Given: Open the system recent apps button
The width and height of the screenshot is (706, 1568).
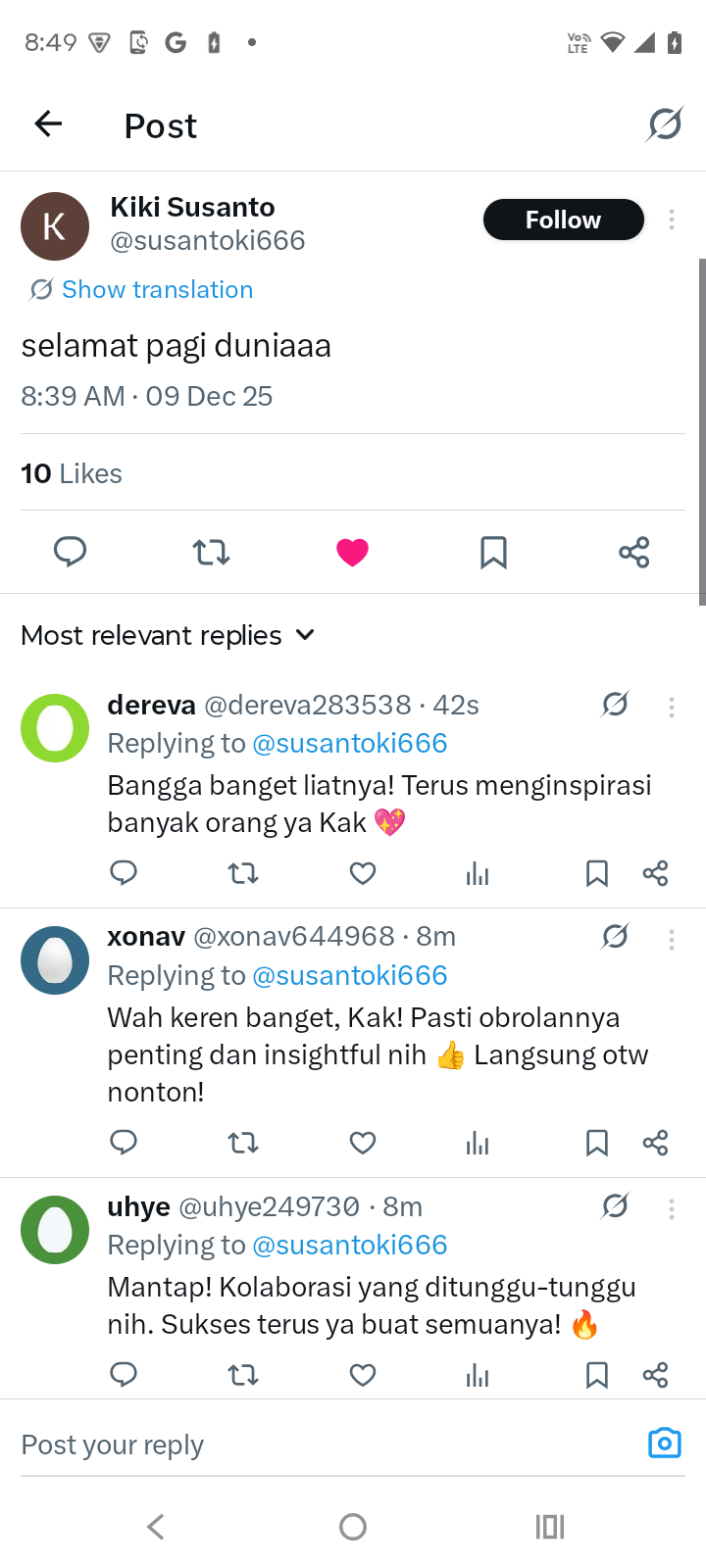Looking at the screenshot, I should pyautogui.click(x=550, y=1526).
